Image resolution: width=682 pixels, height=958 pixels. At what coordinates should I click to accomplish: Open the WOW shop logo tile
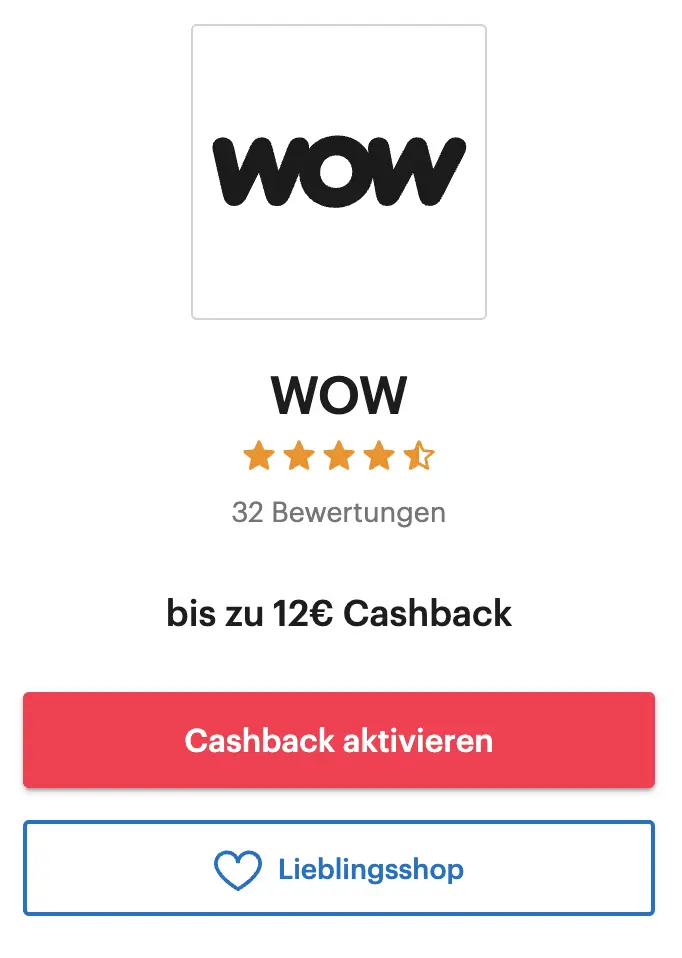click(x=338, y=172)
